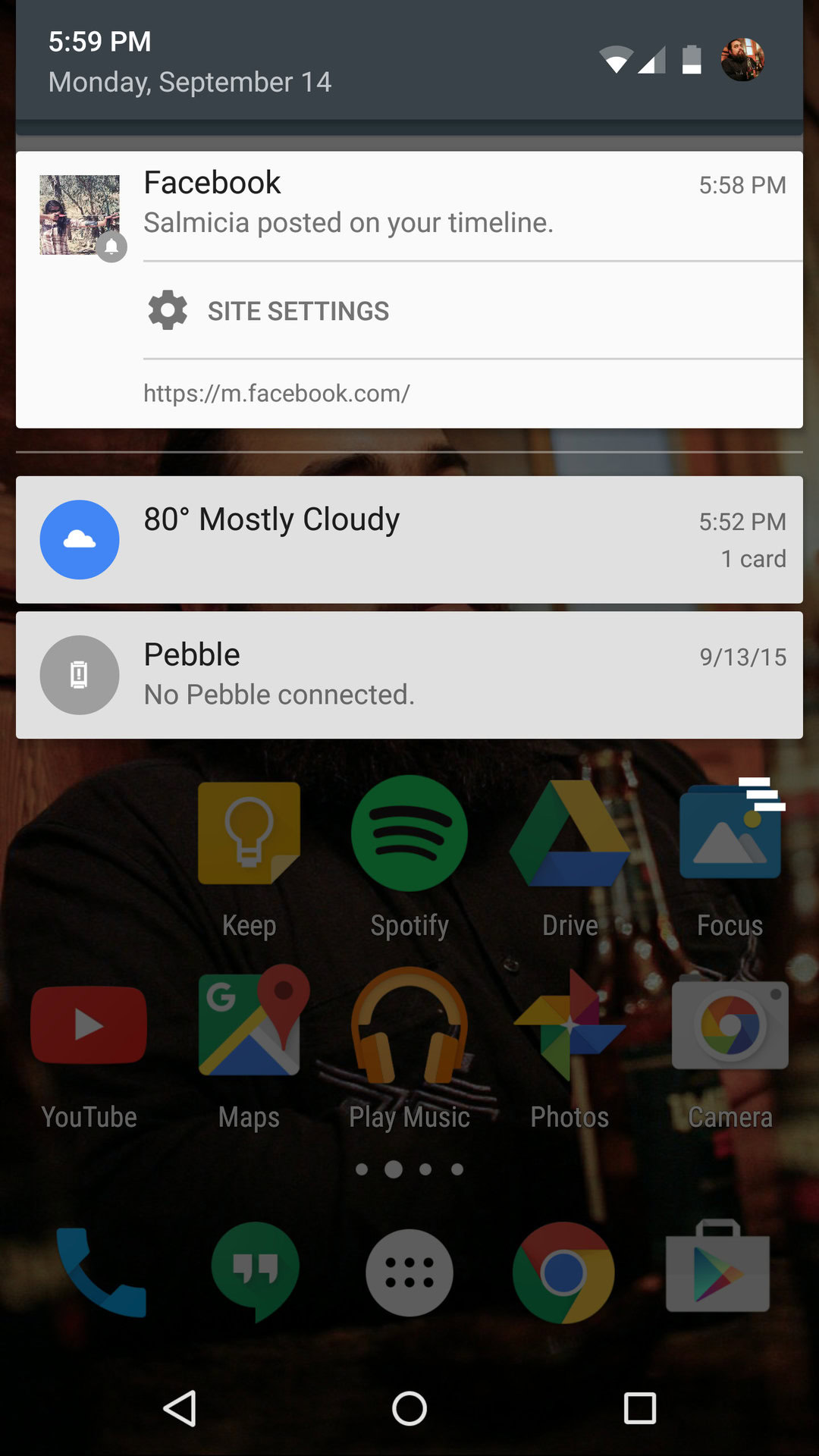
Task: Tap Site Settings in the Facebook notification
Action: coord(268,311)
